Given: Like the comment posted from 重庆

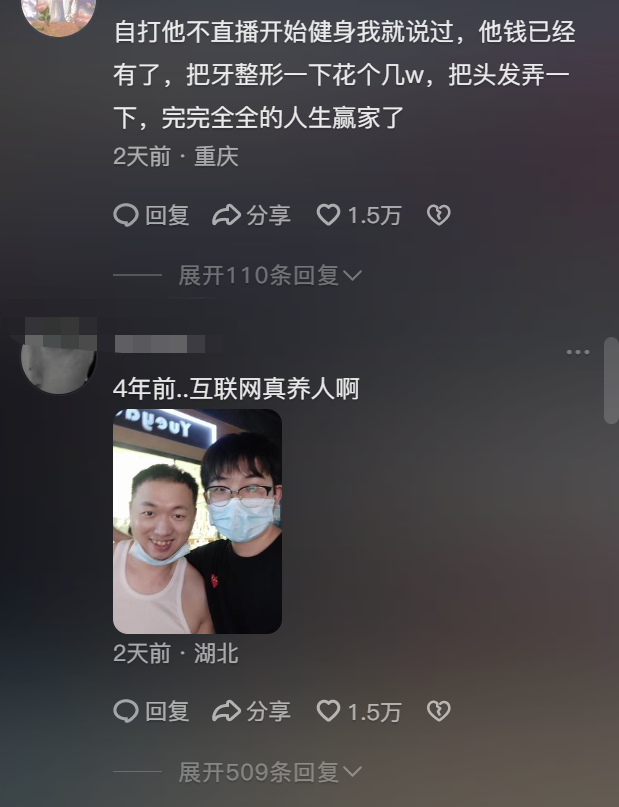Looking at the screenshot, I should pyautogui.click(x=358, y=215).
